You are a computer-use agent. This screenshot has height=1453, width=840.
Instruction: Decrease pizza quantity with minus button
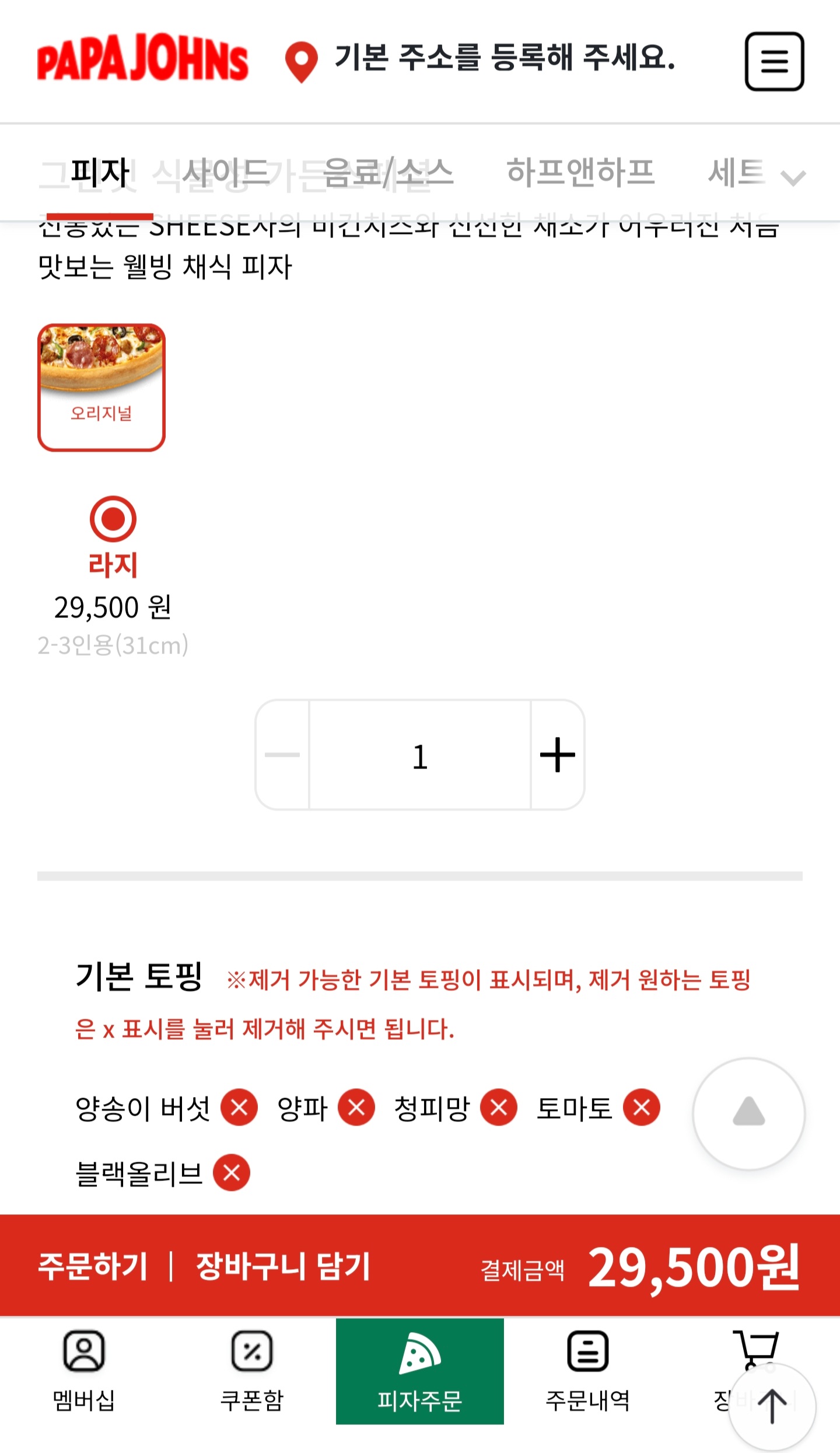click(282, 755)
